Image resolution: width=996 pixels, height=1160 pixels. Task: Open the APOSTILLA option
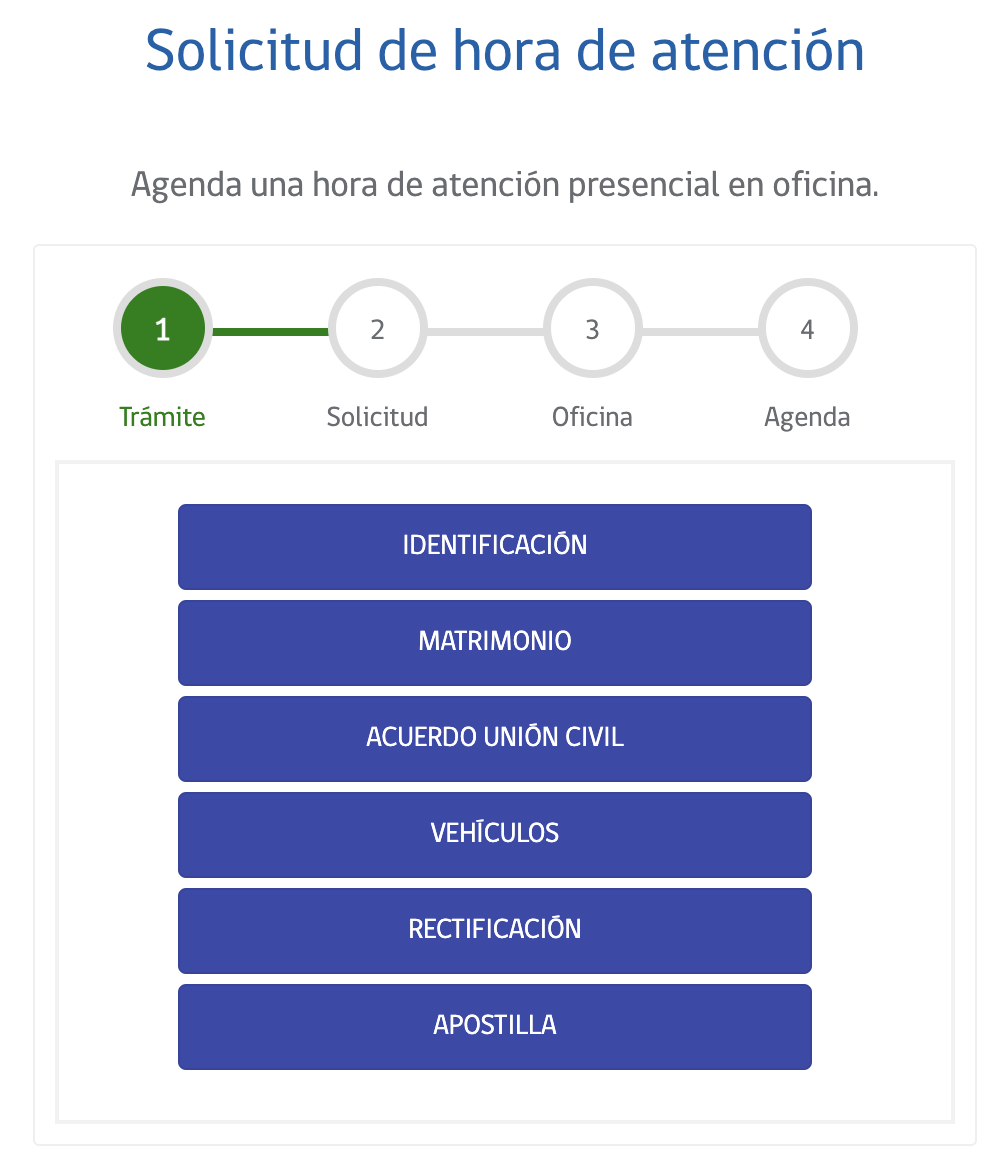pyautogui.click(x=495, y=1026)
